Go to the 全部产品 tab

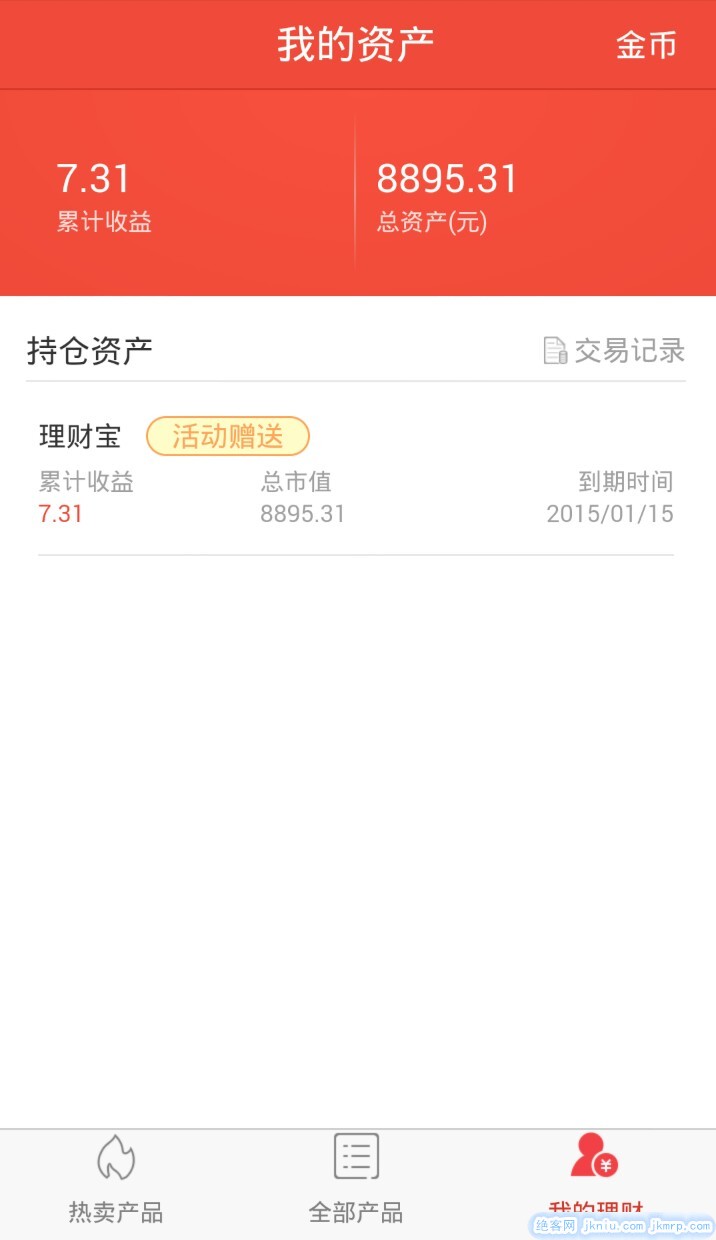(x=356, y=1180)
